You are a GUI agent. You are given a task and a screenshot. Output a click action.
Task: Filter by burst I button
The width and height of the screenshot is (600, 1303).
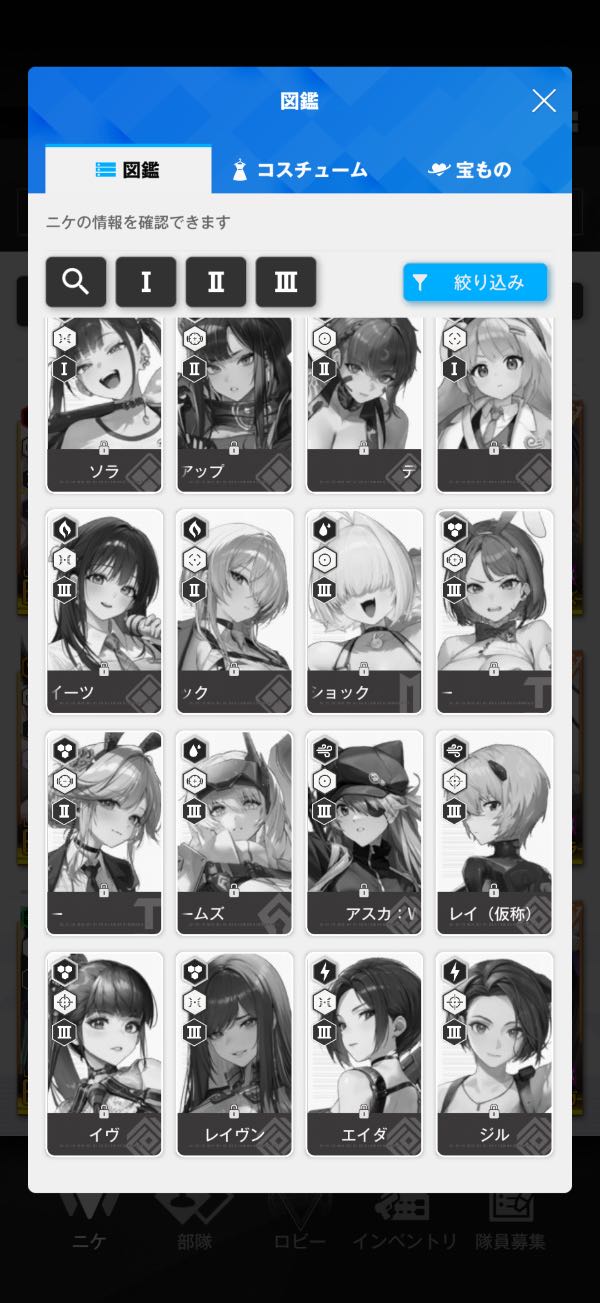click(x=146, y=282)
